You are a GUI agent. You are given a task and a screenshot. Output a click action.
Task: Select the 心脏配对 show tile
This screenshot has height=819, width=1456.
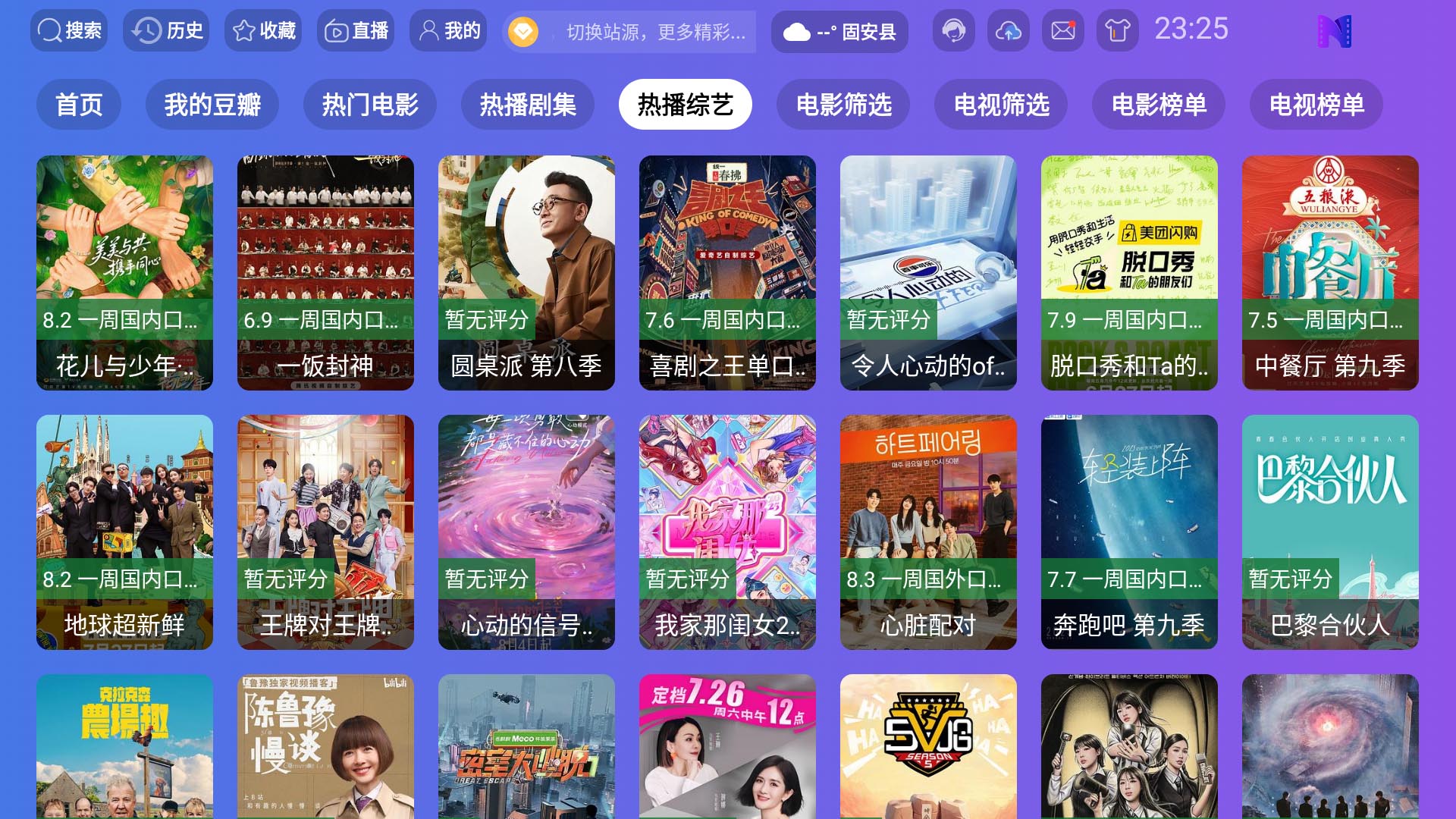click(x=928, y=532)
